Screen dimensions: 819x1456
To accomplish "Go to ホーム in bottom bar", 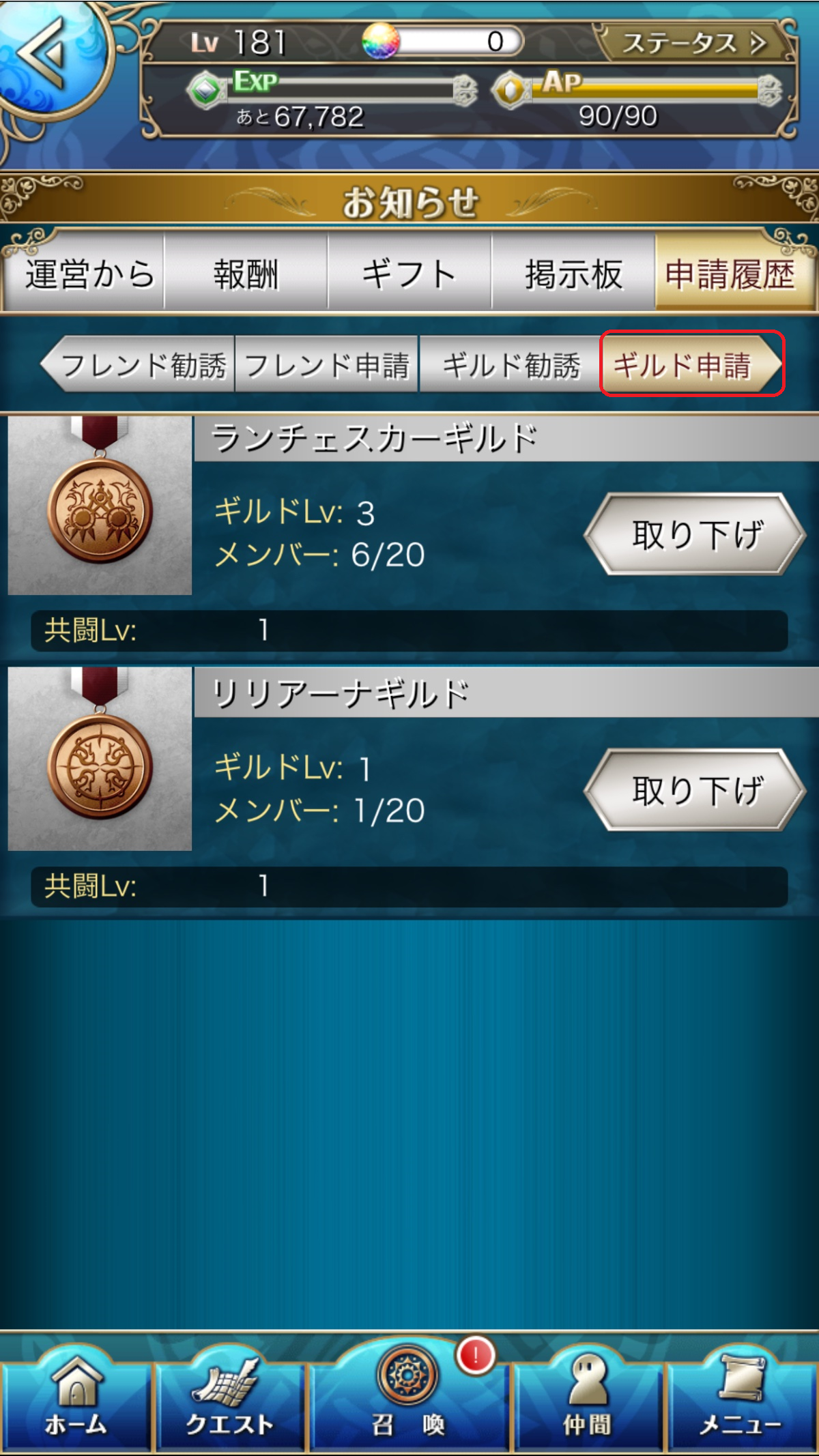I will (76, 1395).
